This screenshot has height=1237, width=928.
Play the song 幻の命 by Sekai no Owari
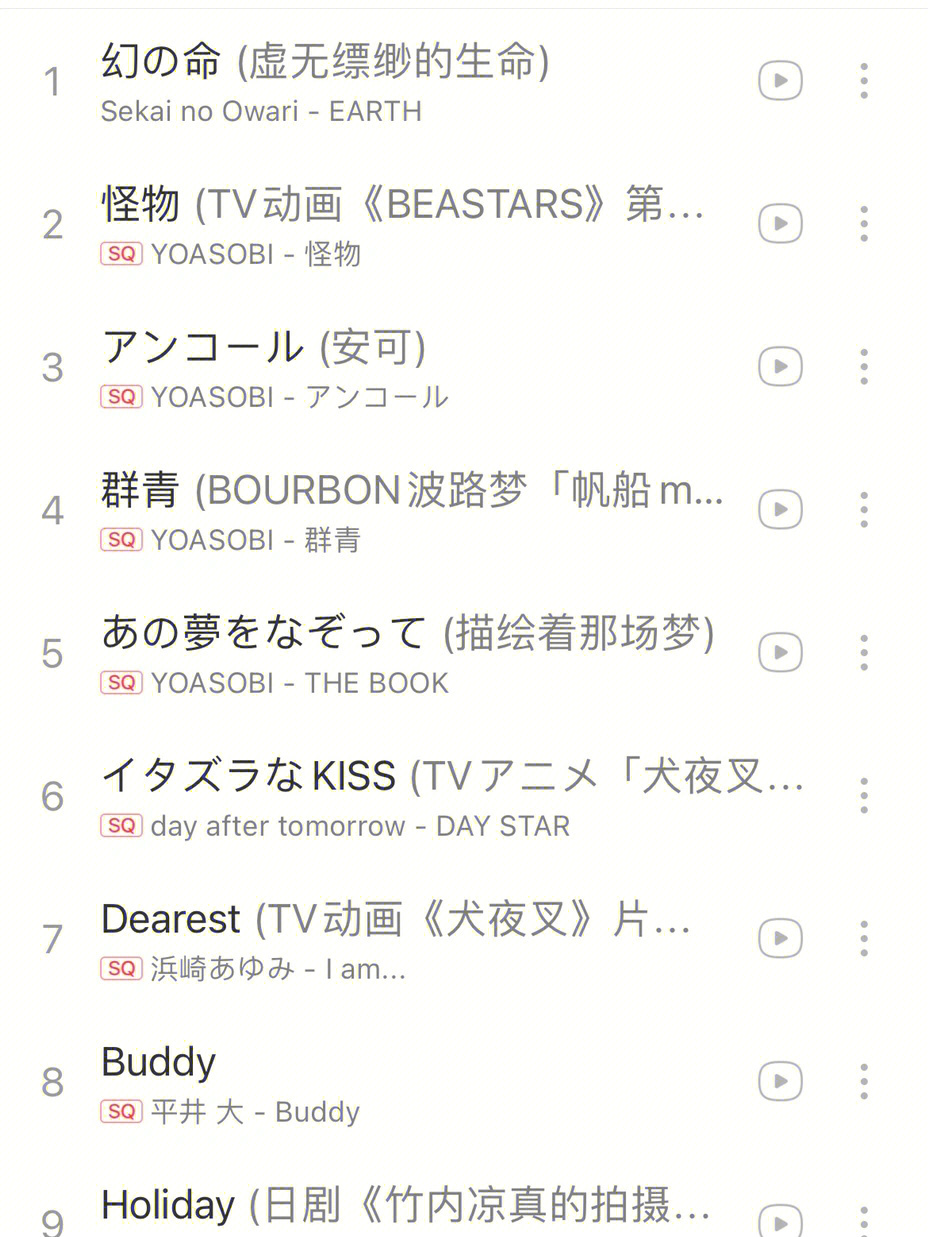(325, 62)
